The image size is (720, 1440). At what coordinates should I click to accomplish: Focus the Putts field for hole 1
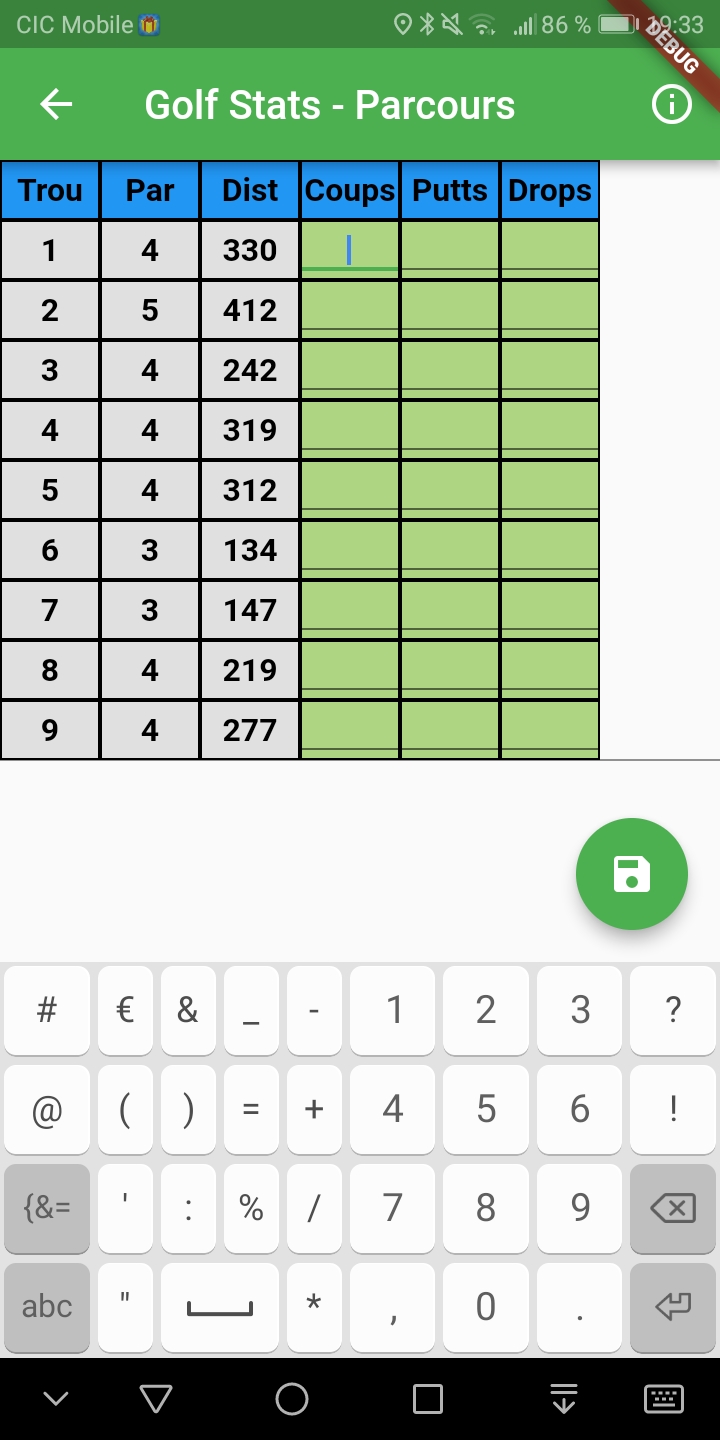(450, 250)
